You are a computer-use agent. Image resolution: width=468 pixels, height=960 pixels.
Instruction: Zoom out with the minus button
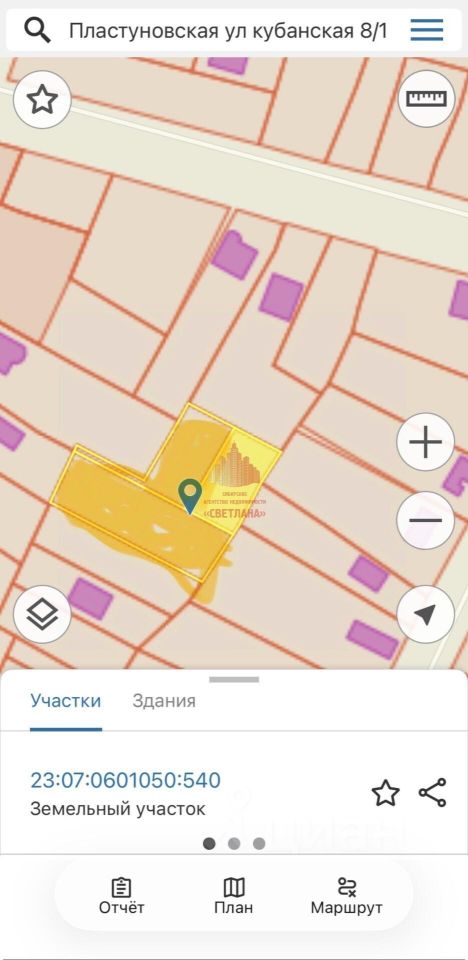[426, 520]
